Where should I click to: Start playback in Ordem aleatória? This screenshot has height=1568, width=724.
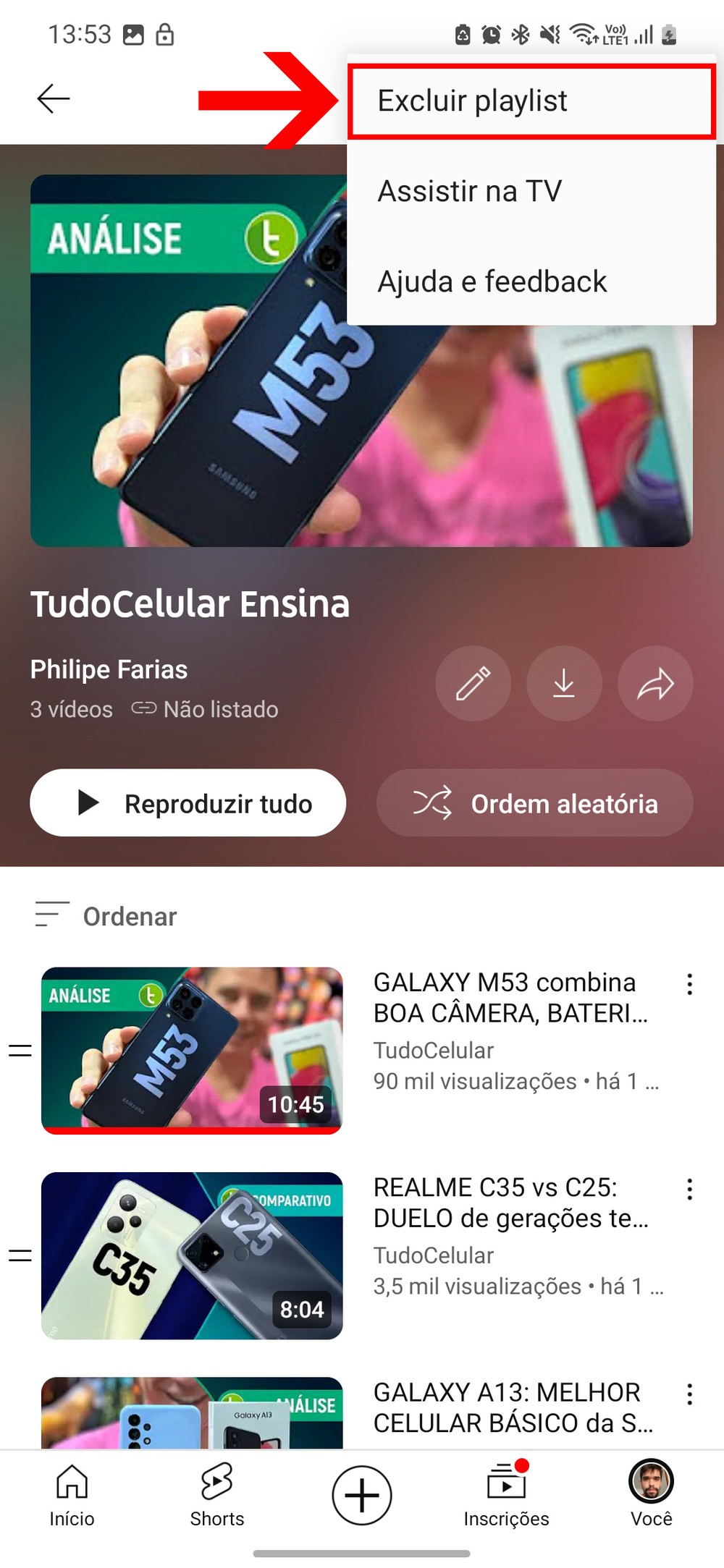pyautogui.click(x=534, y=802)
